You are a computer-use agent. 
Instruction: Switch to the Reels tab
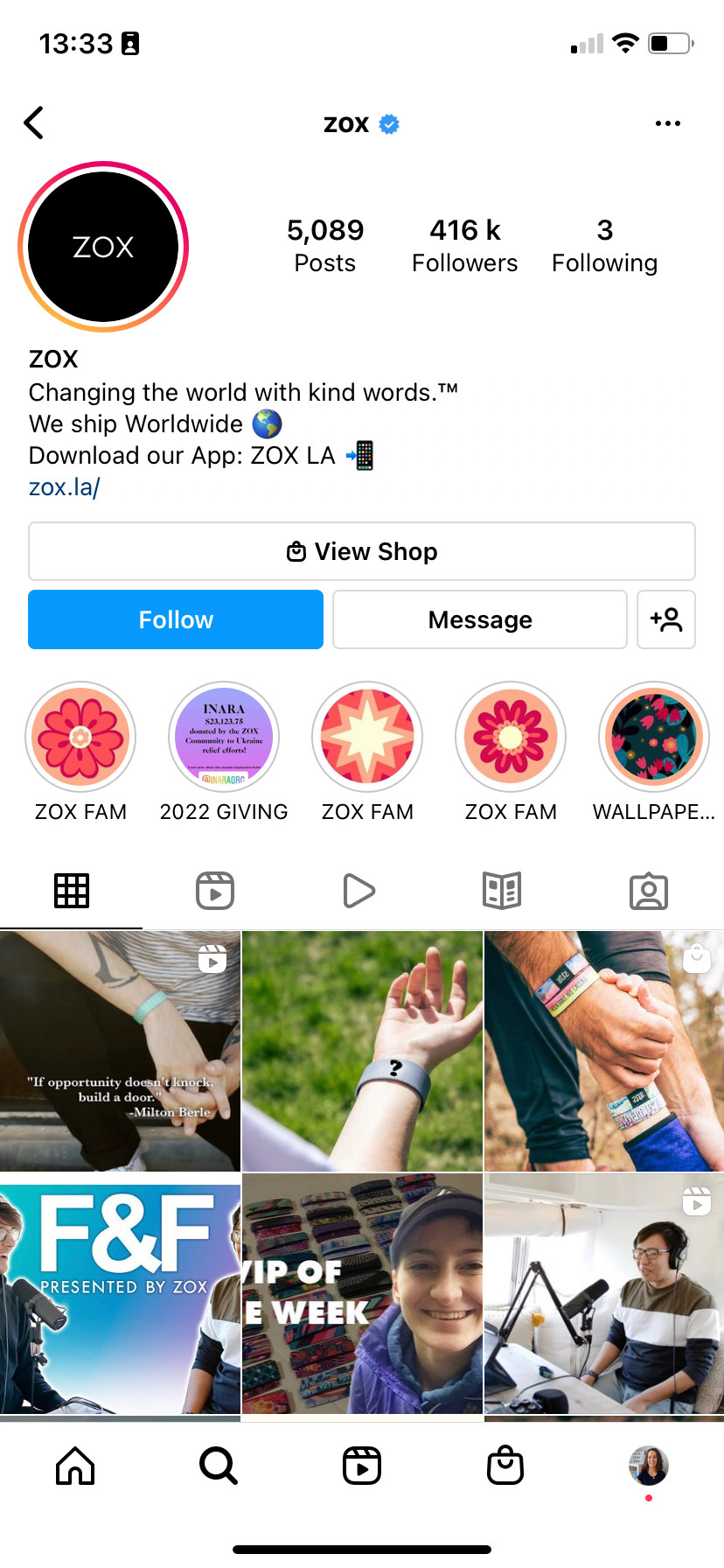tap(215, 891)
